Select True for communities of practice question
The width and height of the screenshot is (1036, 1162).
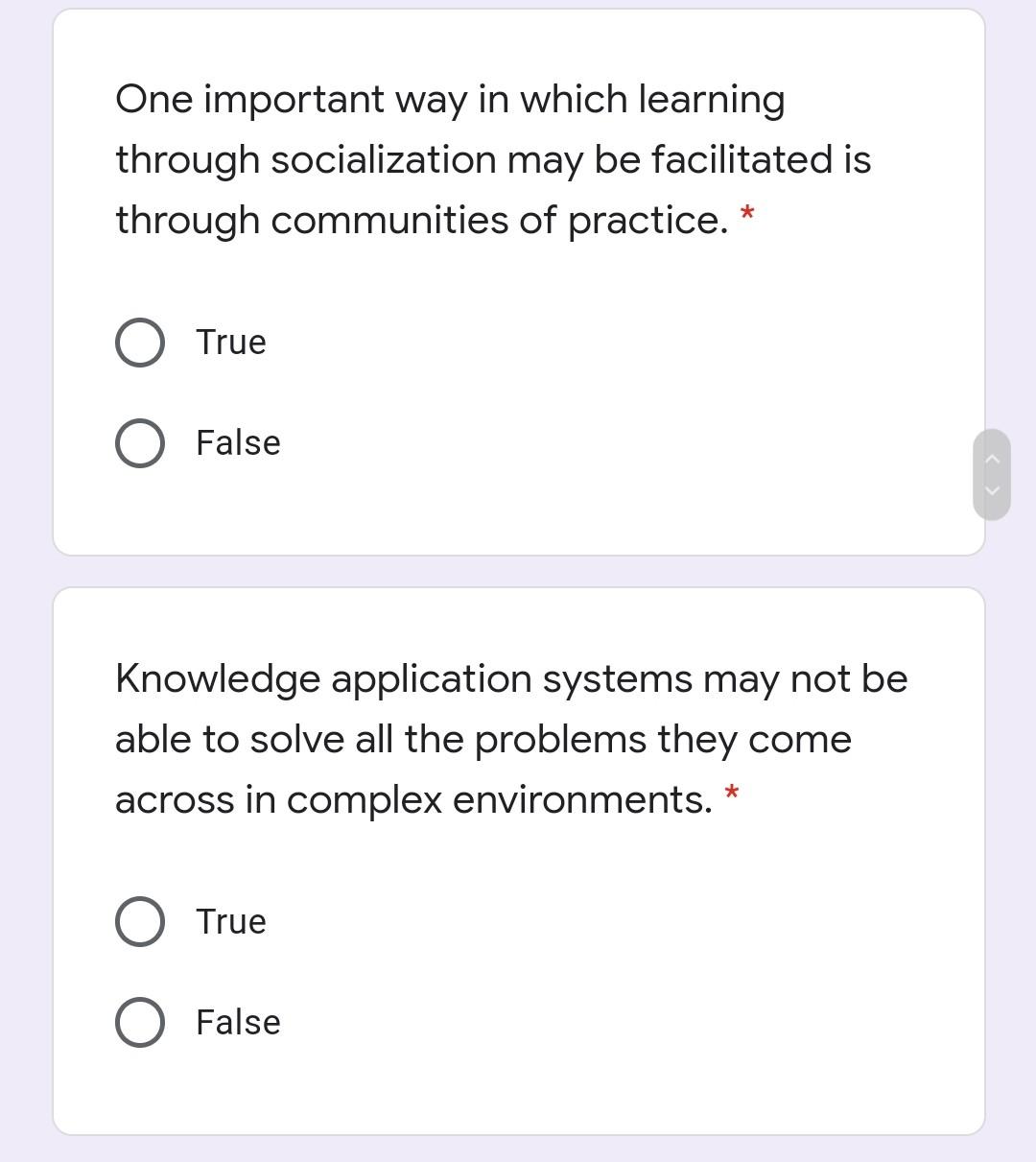(140, 343)
